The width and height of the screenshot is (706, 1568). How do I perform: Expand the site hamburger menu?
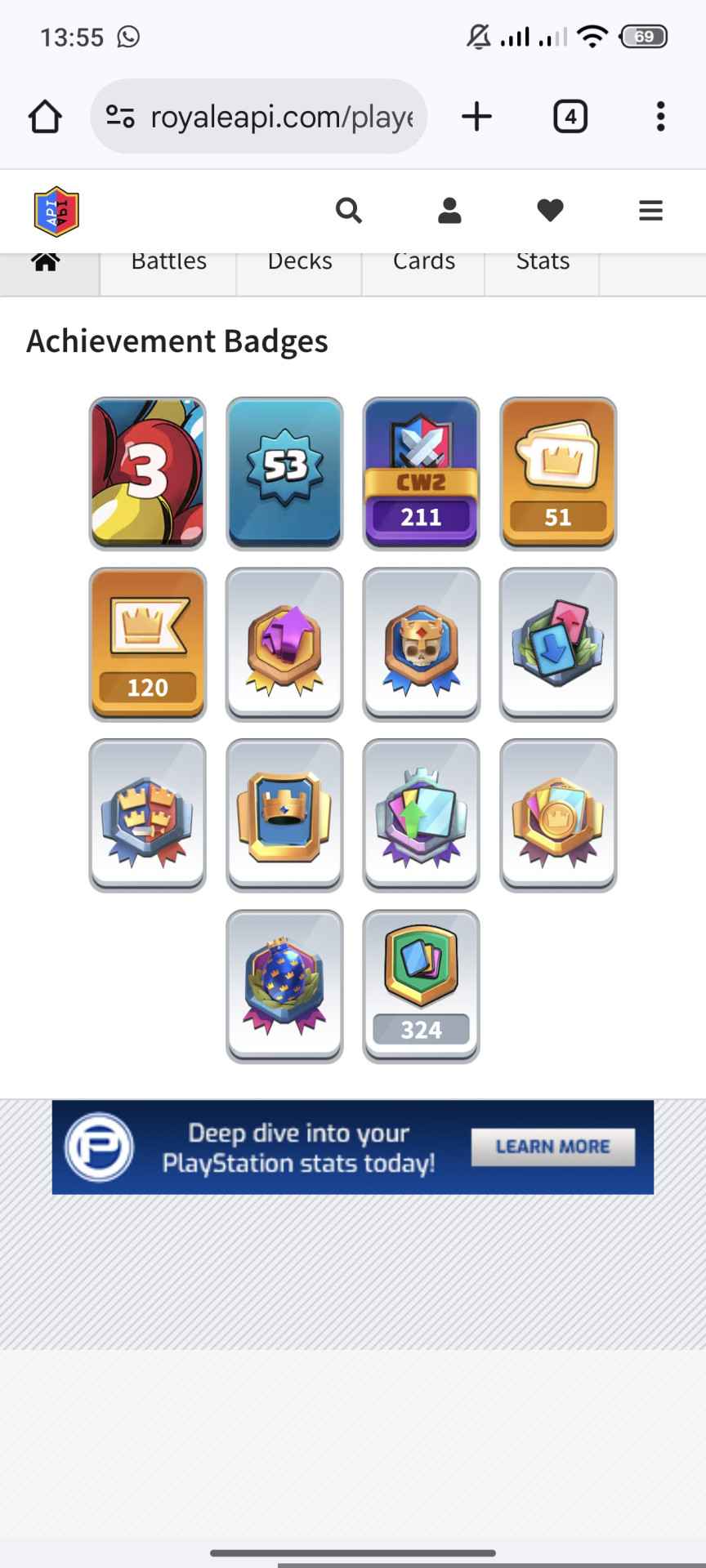tap(650, 211)
